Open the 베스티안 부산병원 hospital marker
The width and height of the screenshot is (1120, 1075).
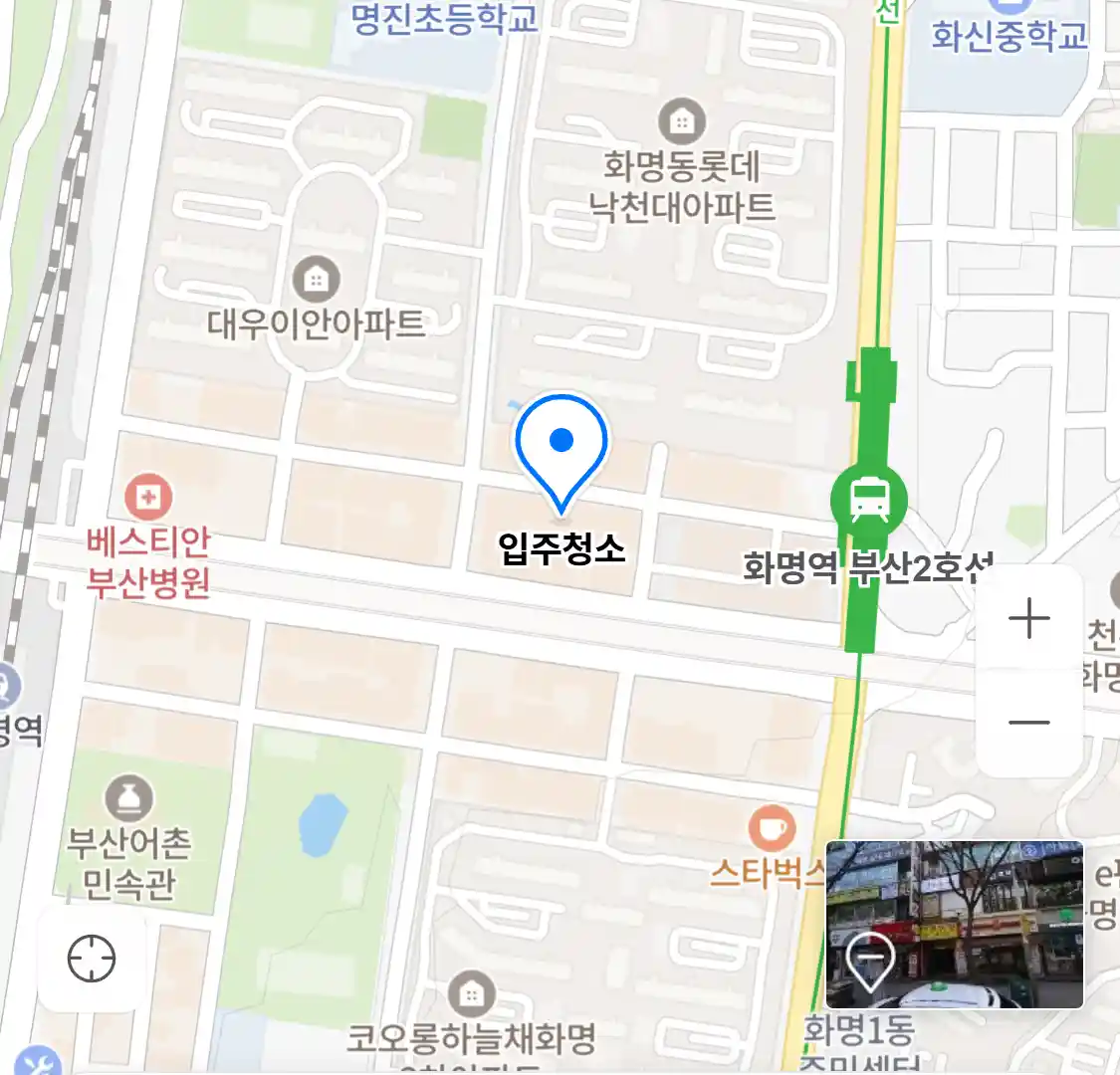(x=148, y=497)
